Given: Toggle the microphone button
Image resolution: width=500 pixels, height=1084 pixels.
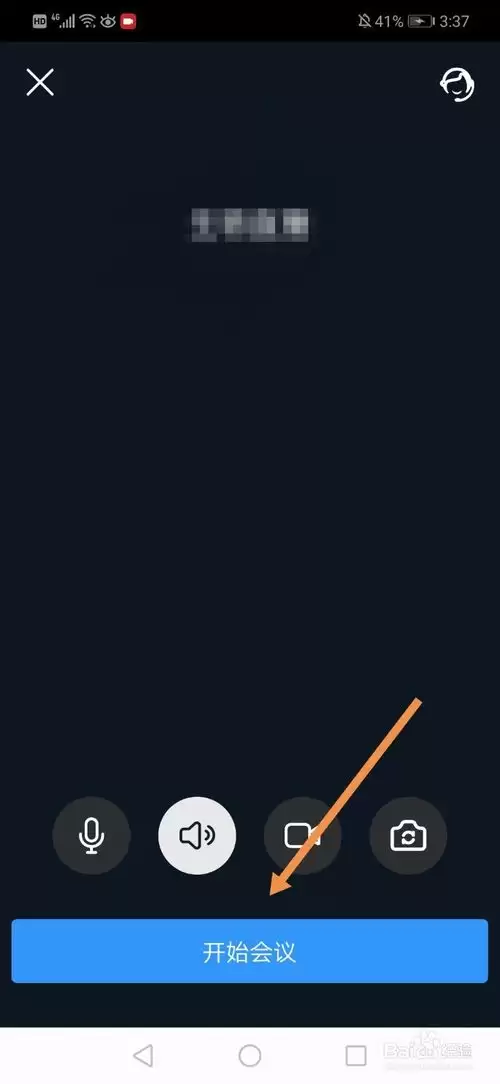Looking at the screenshot, I should point(91,836).
